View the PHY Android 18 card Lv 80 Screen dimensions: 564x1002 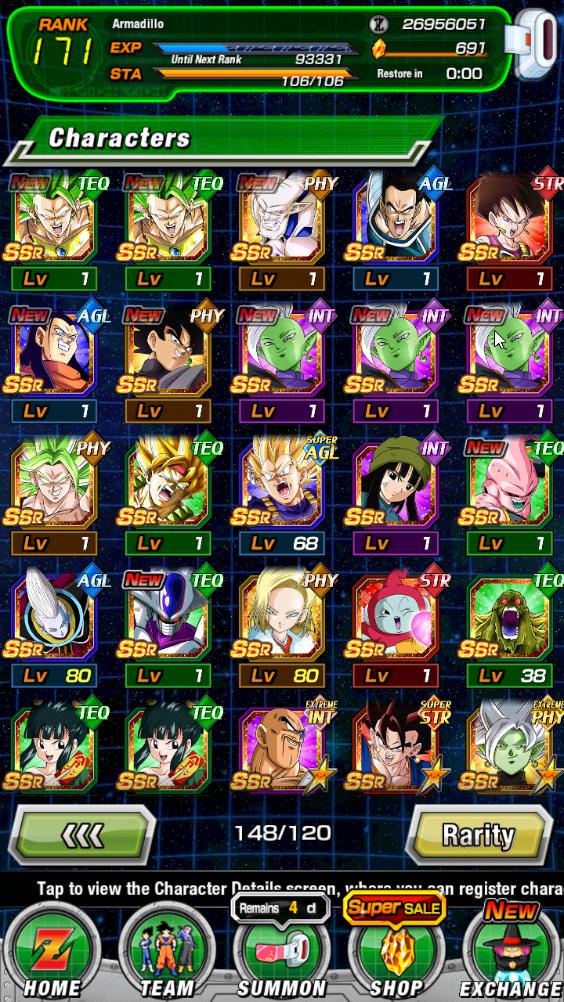click(282, 628)
